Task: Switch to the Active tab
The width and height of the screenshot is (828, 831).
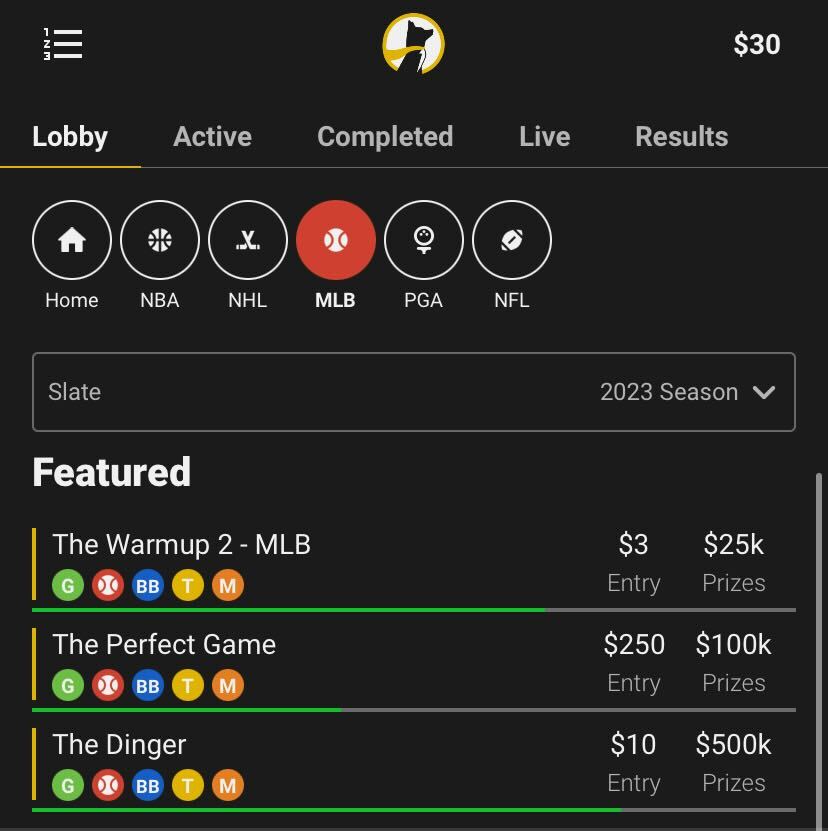Action: coord(212,137)
